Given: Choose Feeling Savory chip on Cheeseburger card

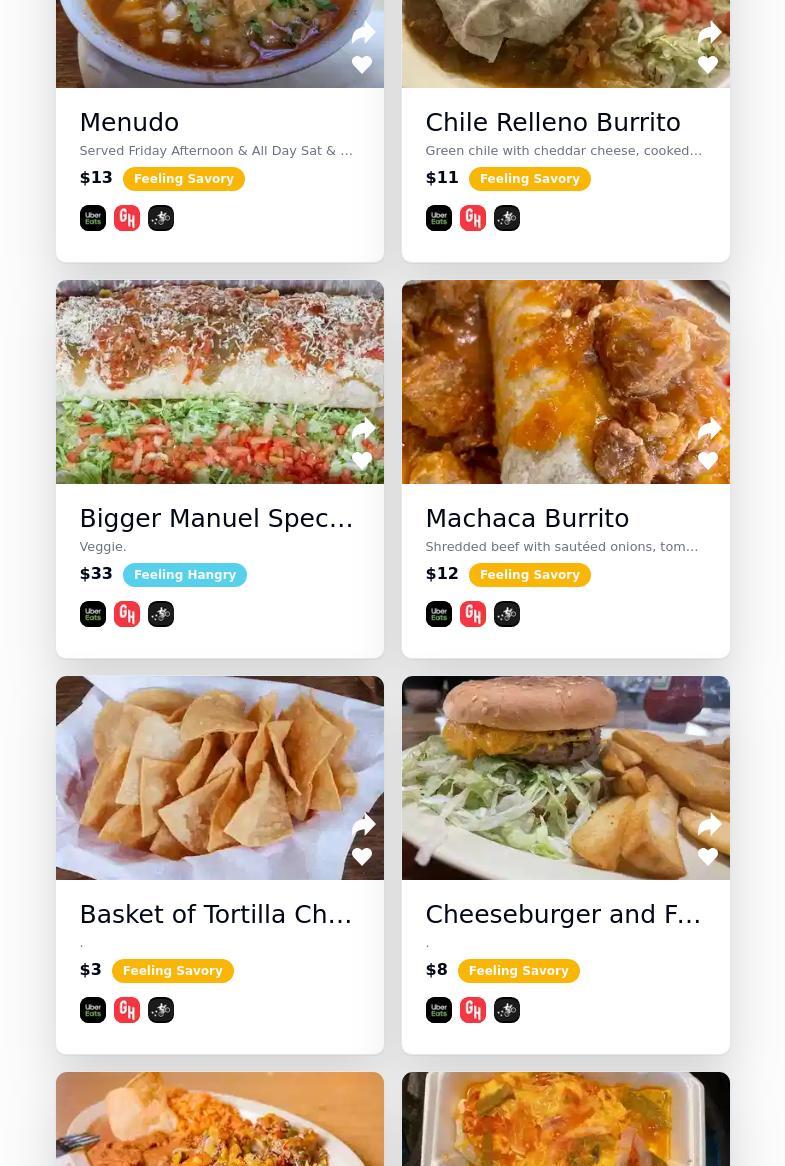Looking at the screenshot, I should coord(518,971).
